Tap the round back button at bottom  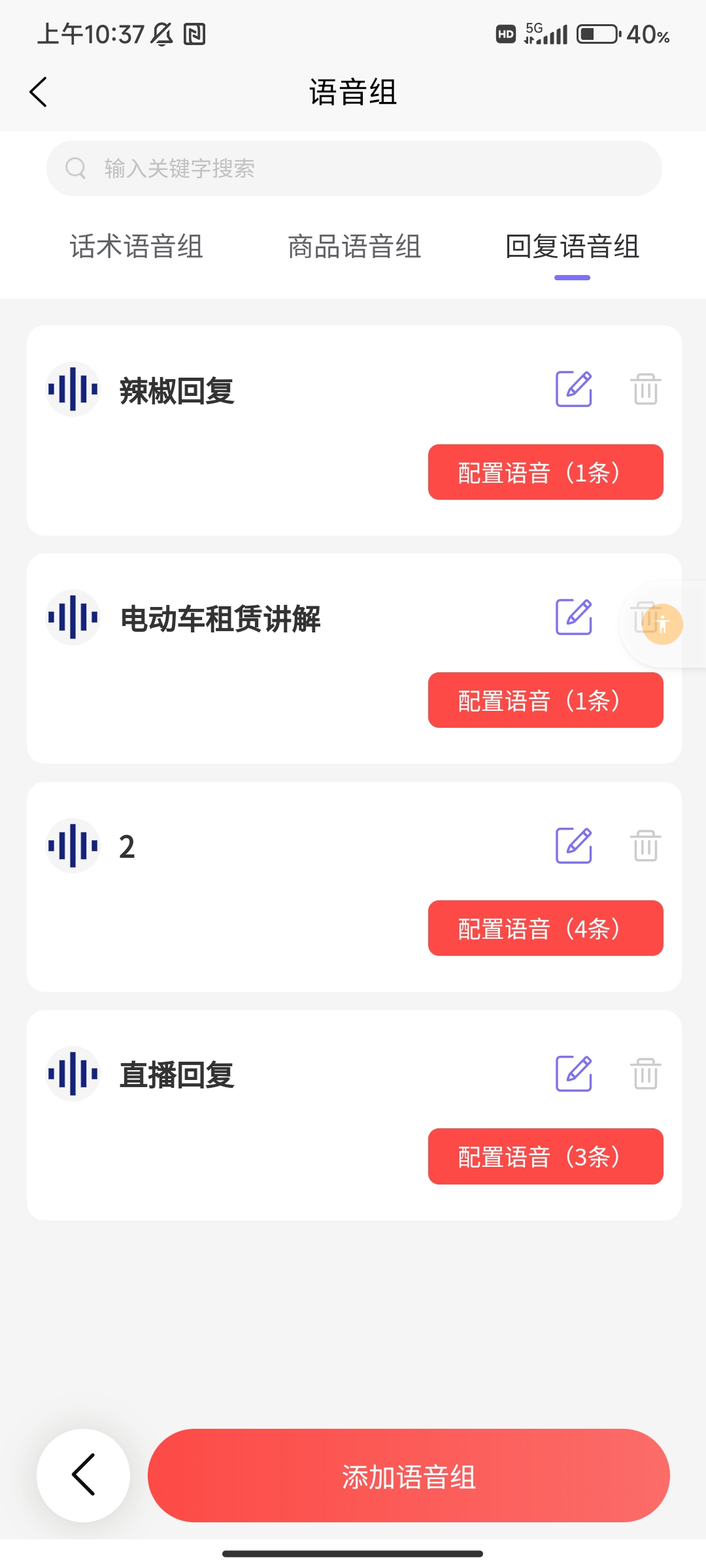click(84, 1475)
